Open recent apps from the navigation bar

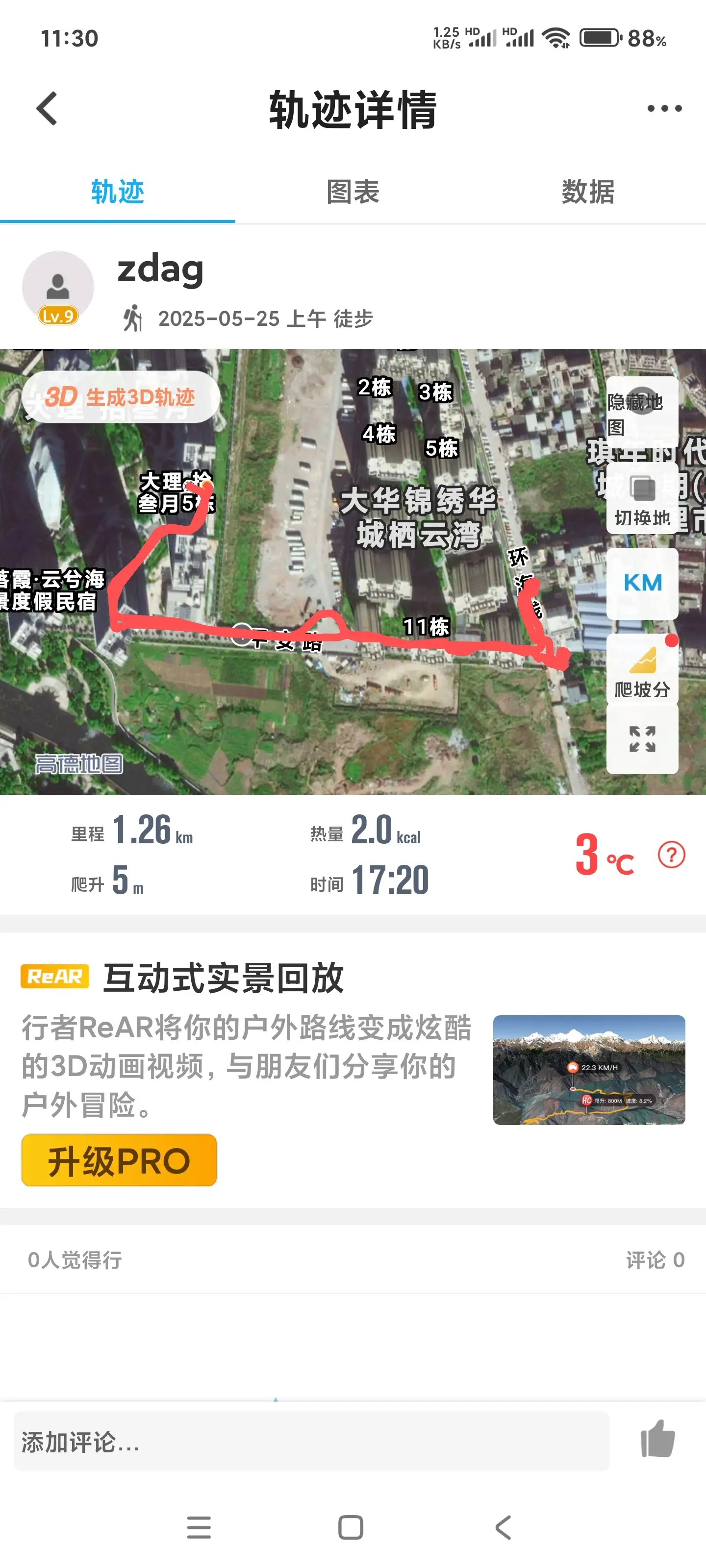point(199,1527)
